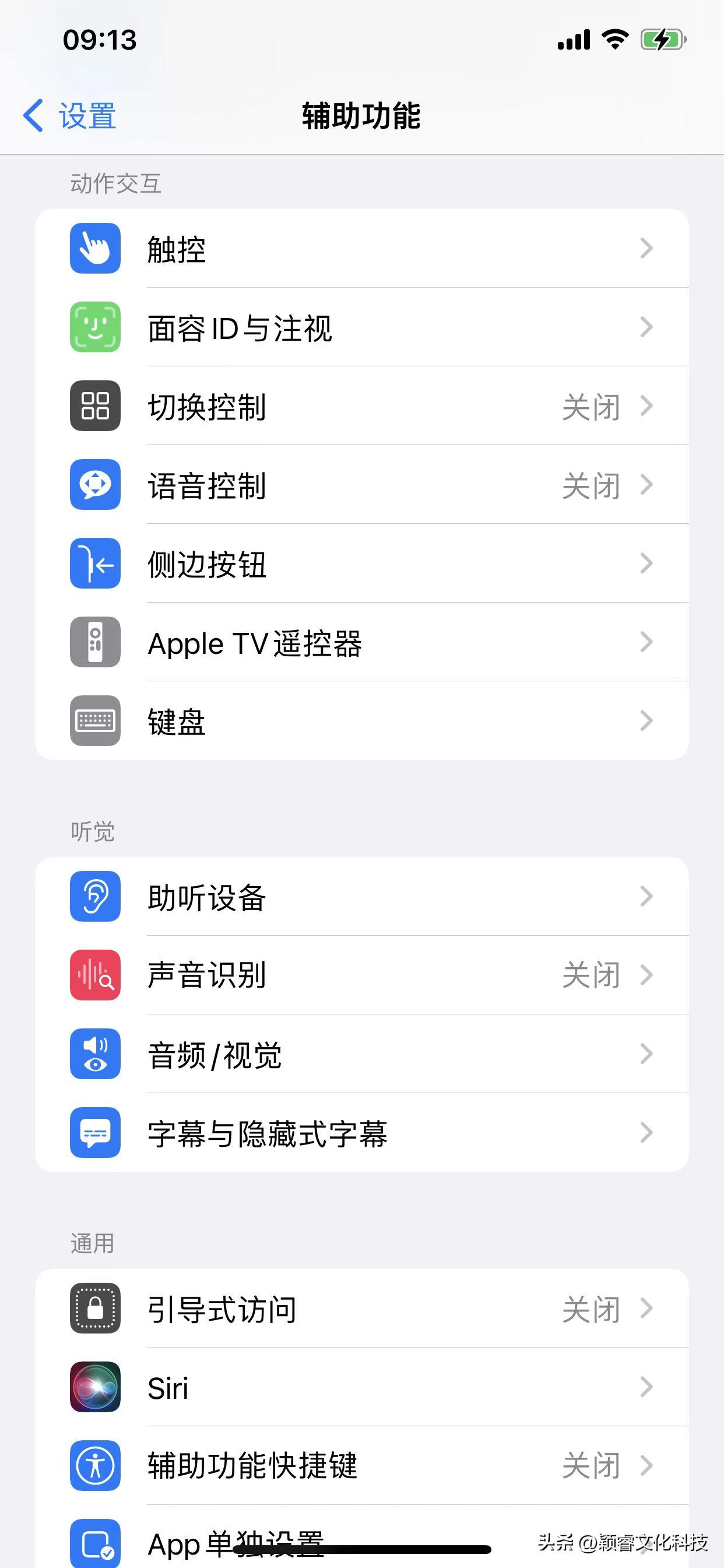This screenshot has height=1568, width=724.
Task: Open 辅助功能快捷键 showing 关闭 status
Action: coord(365,1466)
